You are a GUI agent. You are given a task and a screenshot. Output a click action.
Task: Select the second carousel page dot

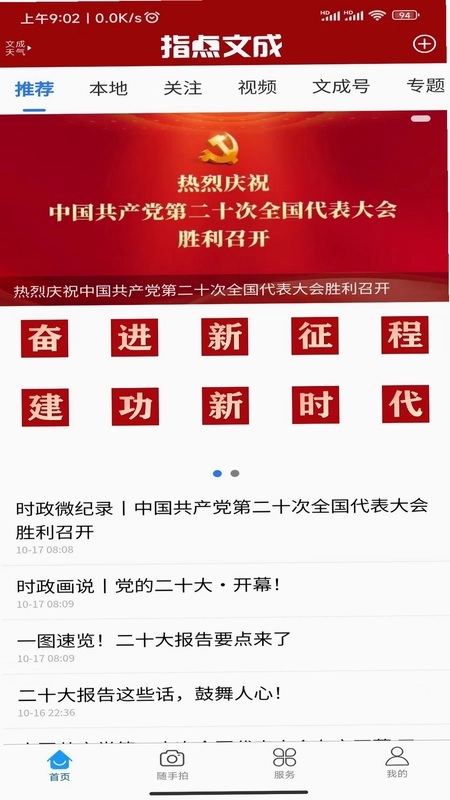pos(235,473)
